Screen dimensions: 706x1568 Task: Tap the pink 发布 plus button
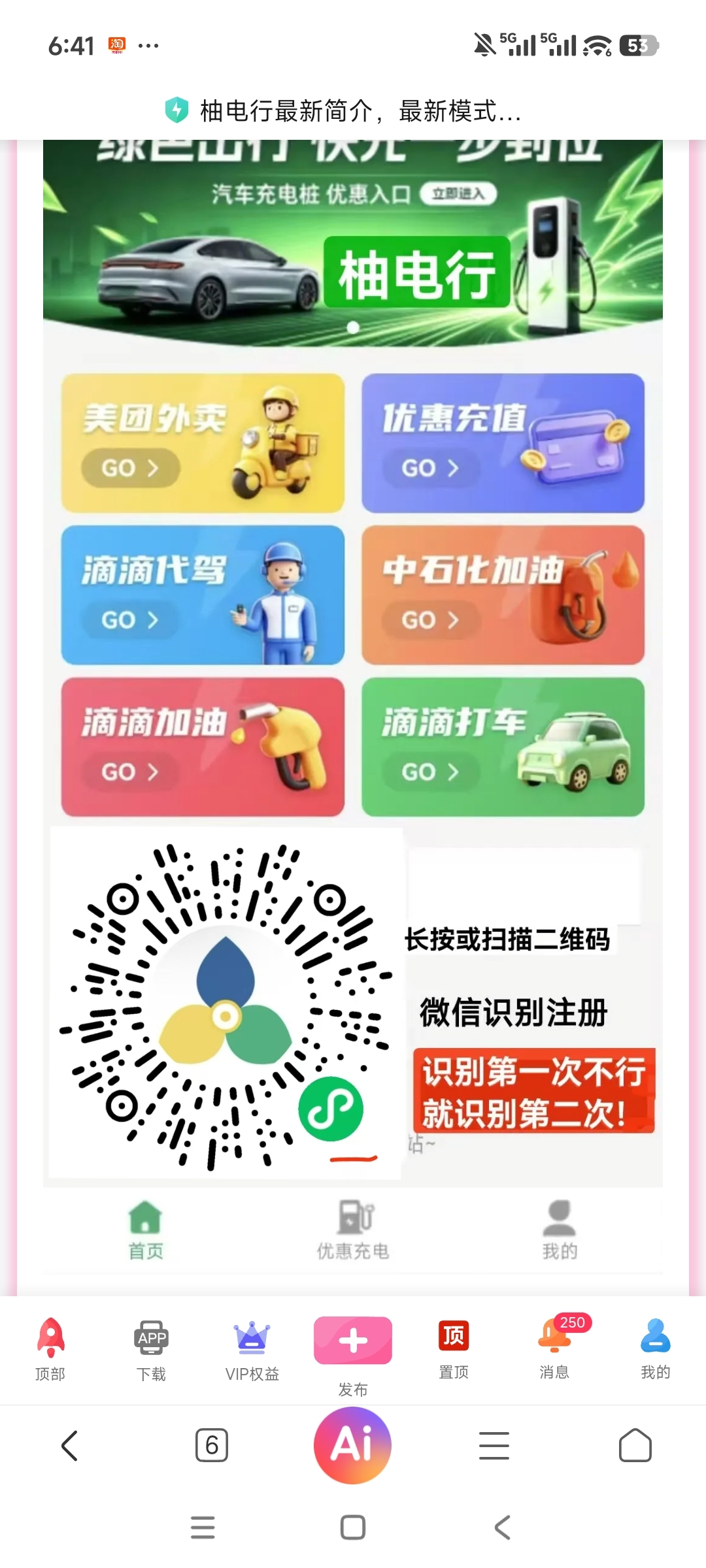tap(353, 1341)
